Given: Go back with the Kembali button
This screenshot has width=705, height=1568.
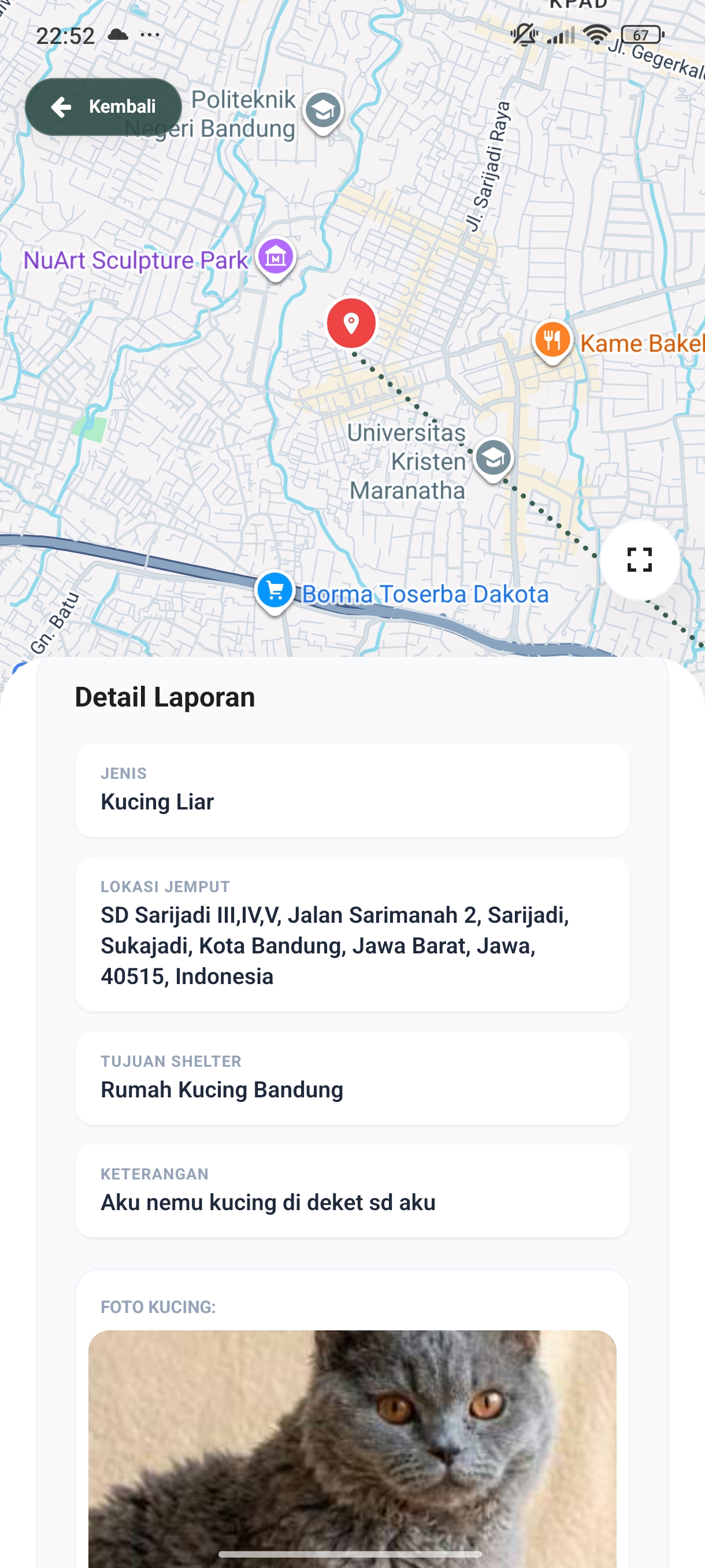Looking at the screenshot, I should pos(103,106).
